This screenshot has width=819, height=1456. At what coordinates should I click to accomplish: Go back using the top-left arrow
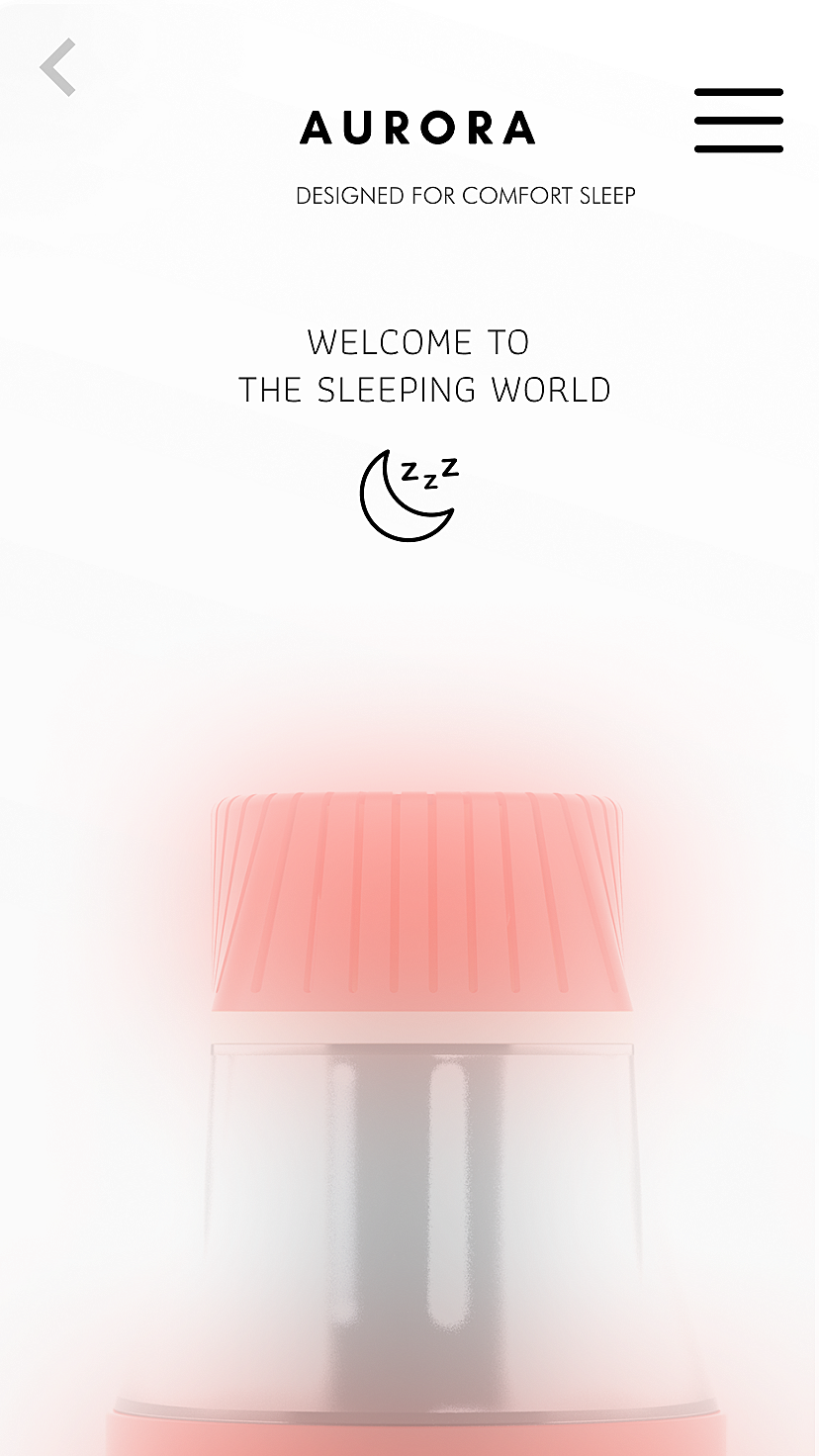point(58,67)
